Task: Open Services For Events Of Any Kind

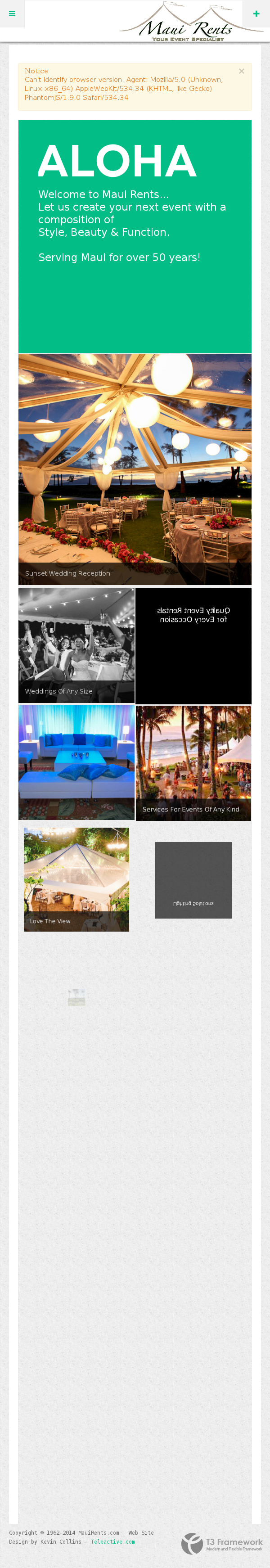Action: point(193,762)
